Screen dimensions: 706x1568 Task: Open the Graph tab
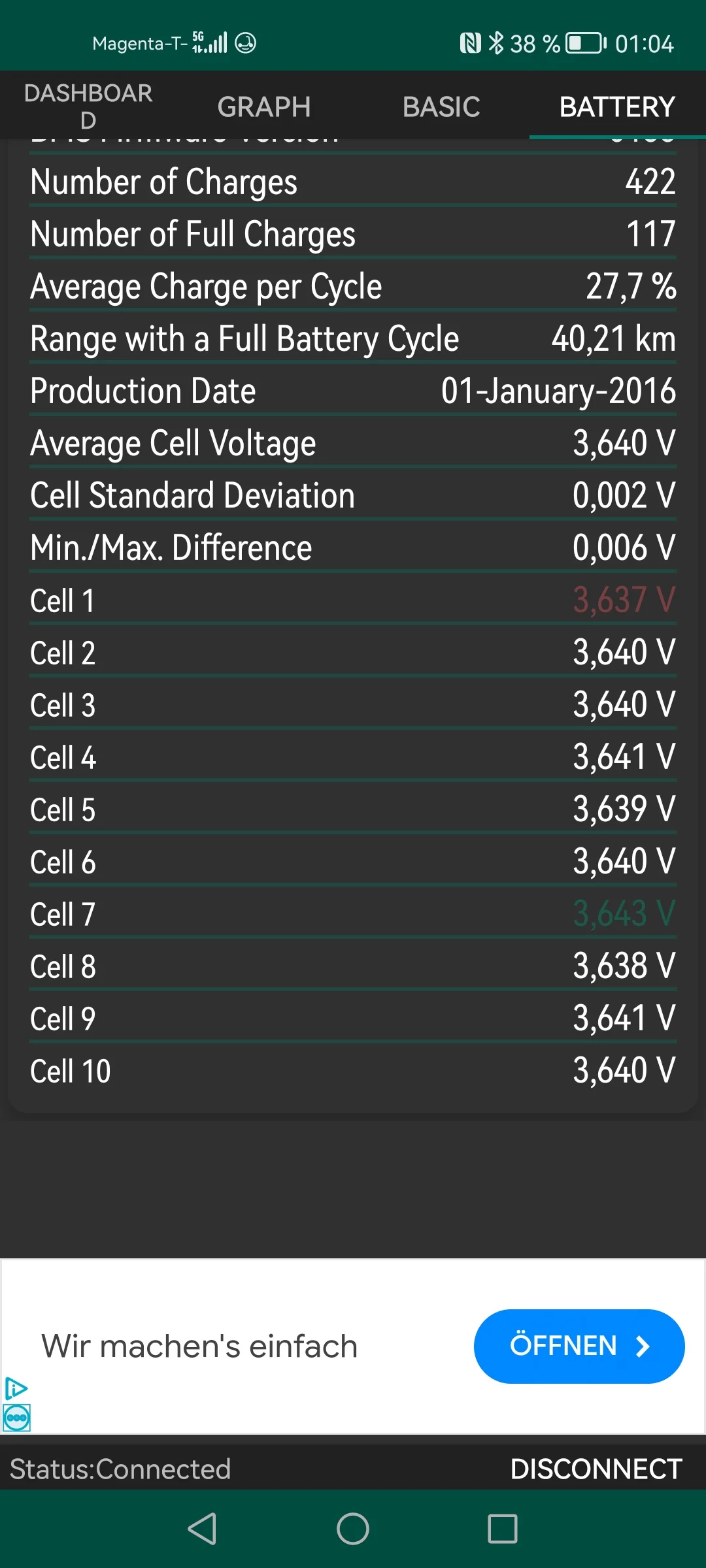pyautogui.click(x=264, y=106)
